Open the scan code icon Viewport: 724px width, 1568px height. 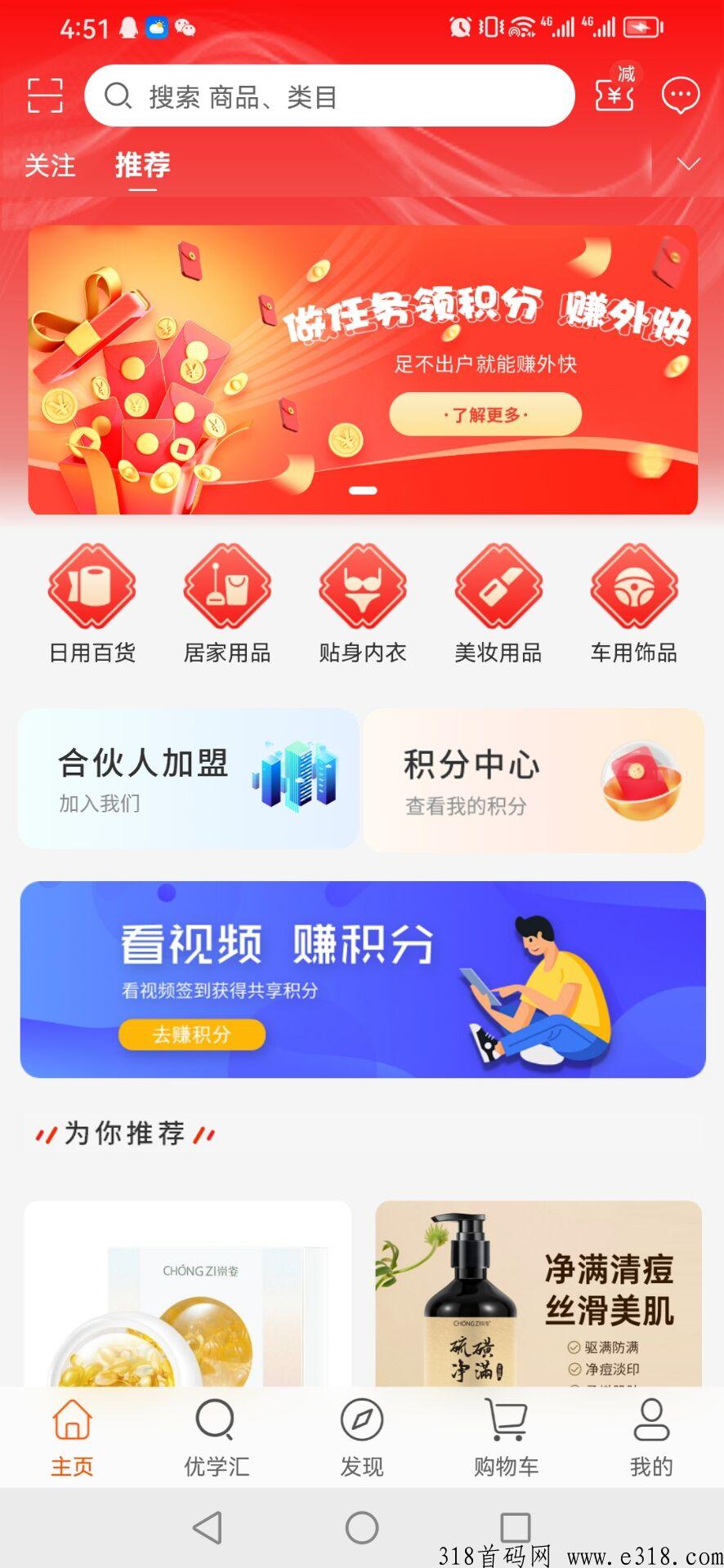coord(45,96)
